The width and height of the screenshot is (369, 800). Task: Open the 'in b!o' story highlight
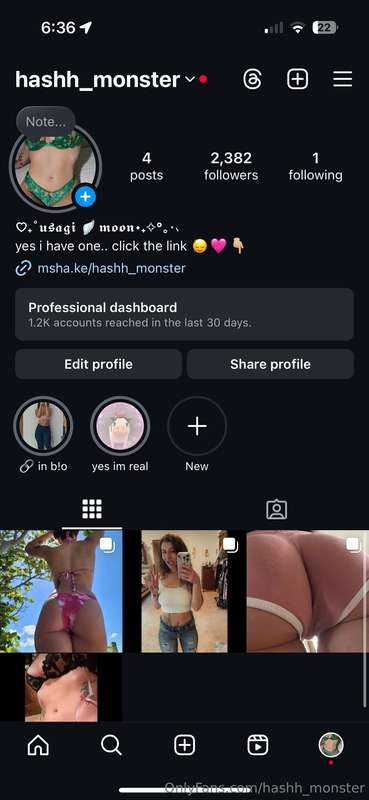click(43, 426)
